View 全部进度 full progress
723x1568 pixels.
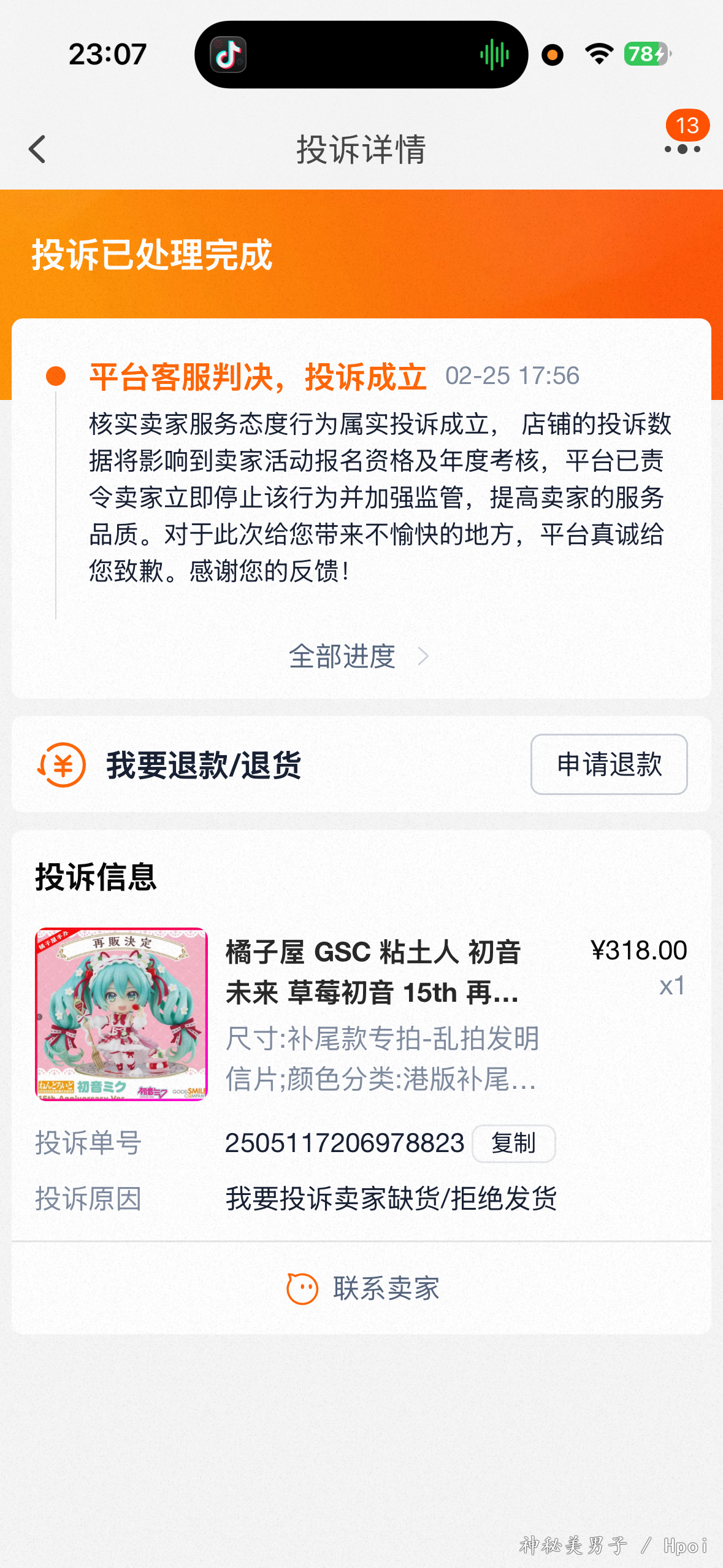coord(359,656)
